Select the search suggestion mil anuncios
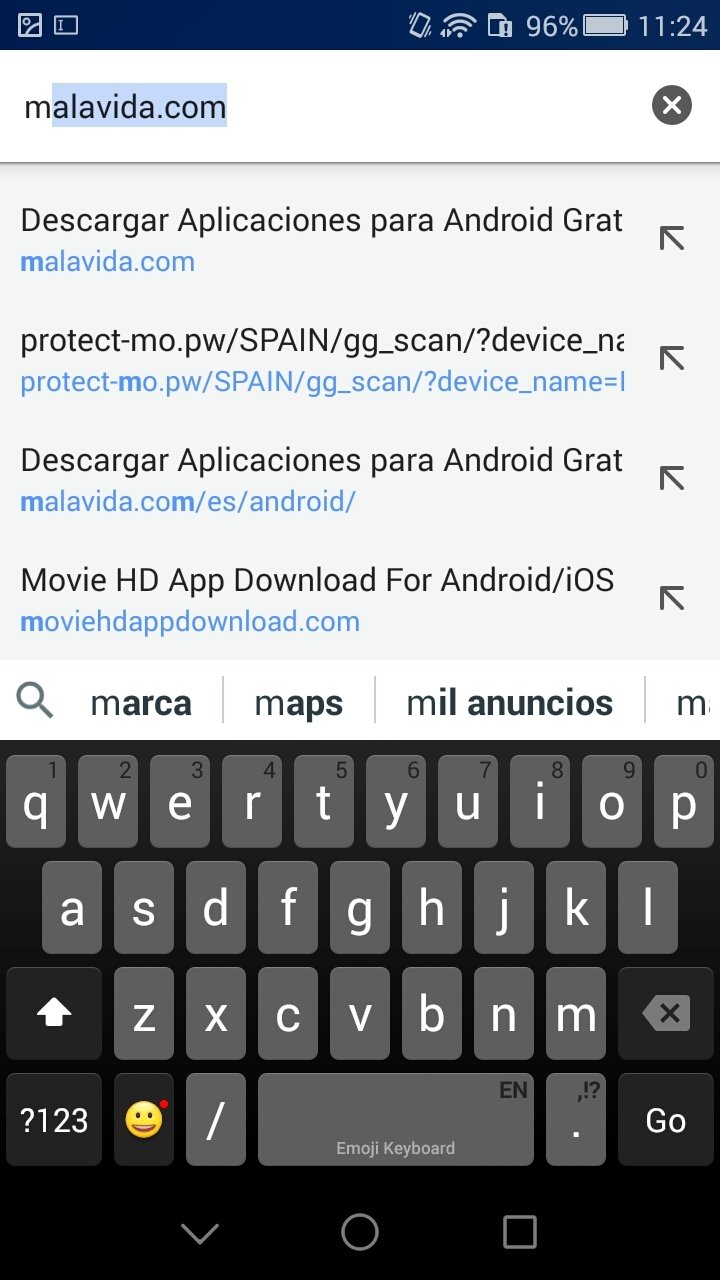 click(510, 703)
